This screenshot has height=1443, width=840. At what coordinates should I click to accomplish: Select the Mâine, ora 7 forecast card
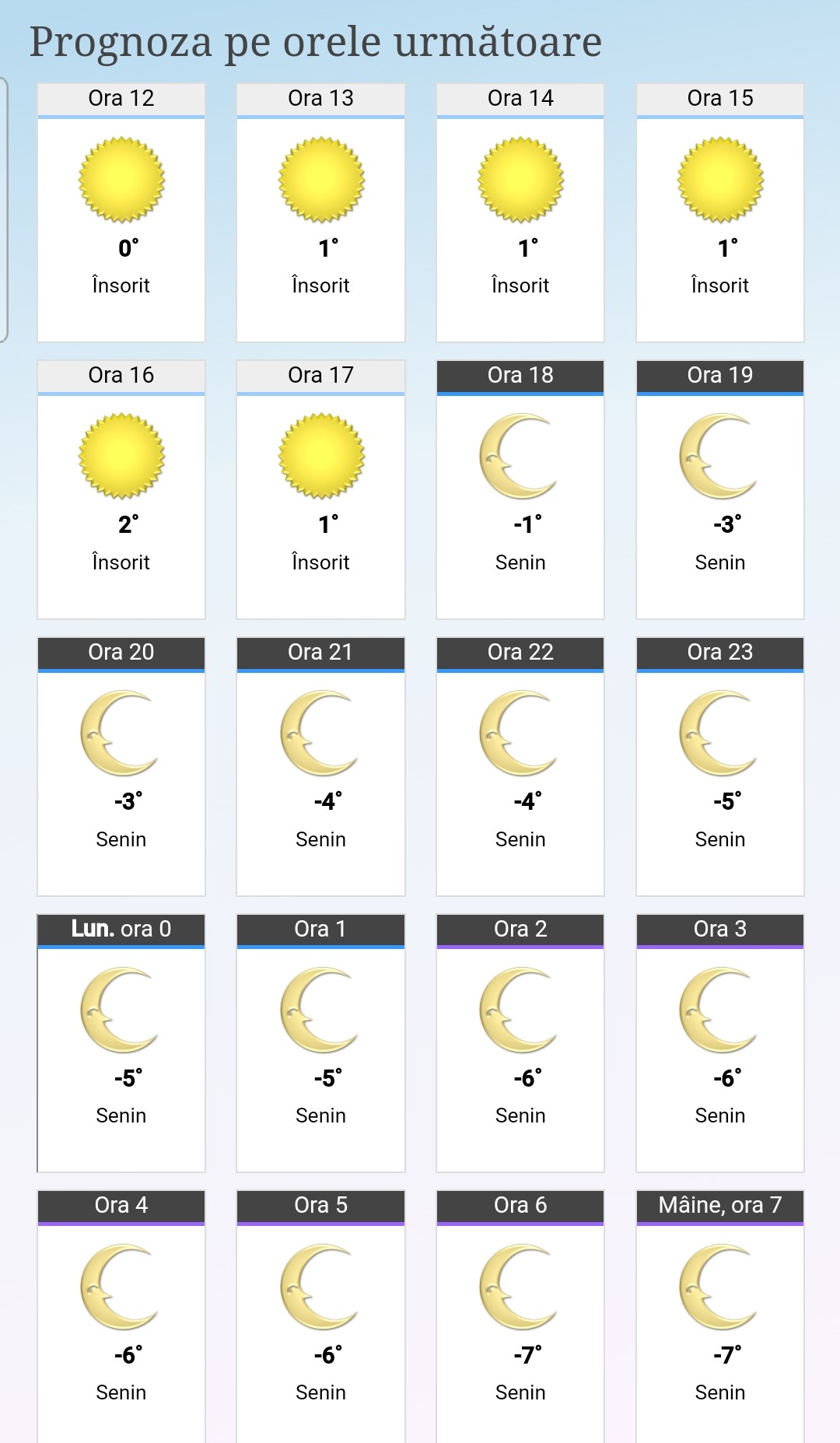coord(720,1316)
